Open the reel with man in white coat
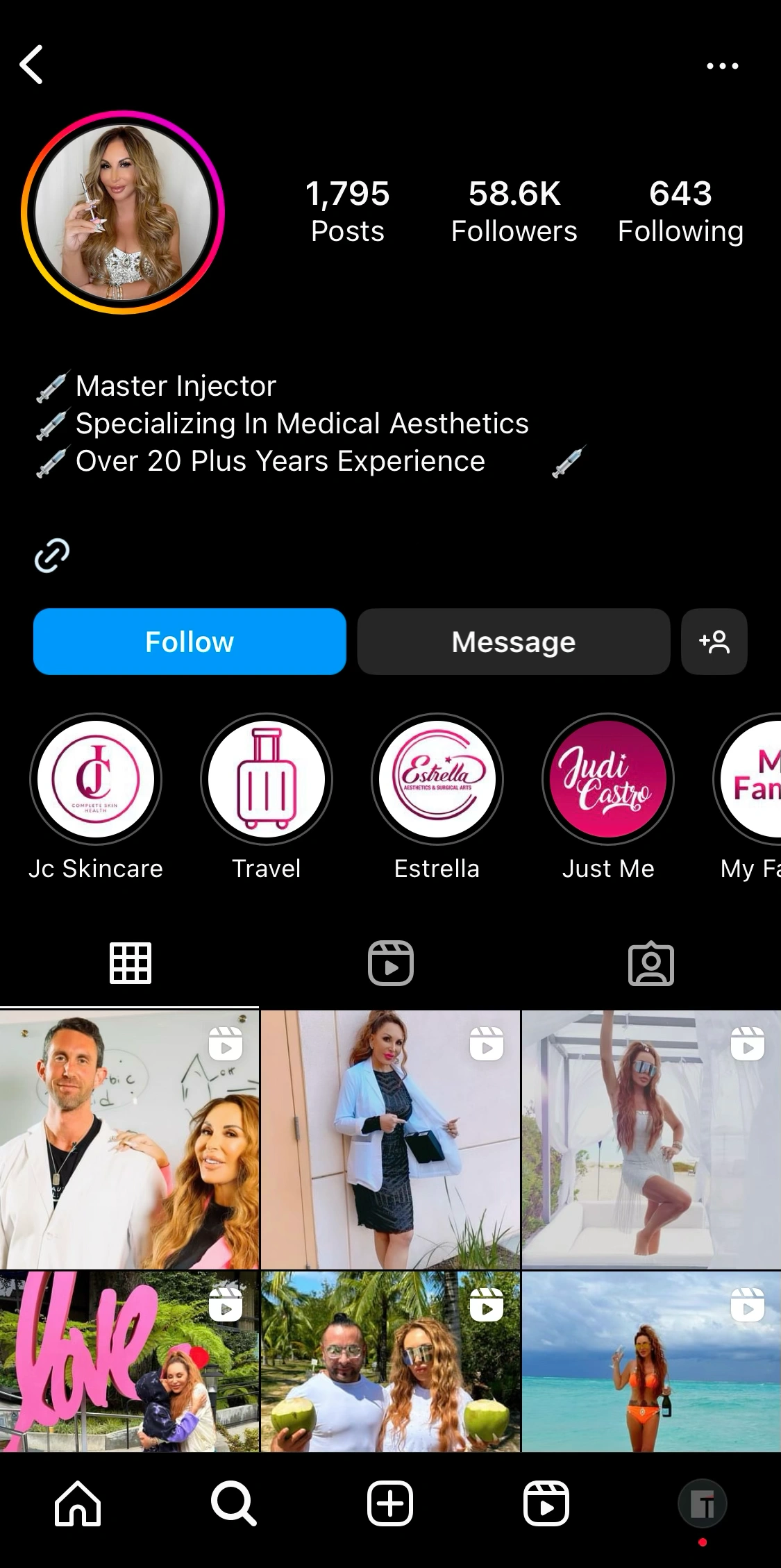 tap(129, 1139)
